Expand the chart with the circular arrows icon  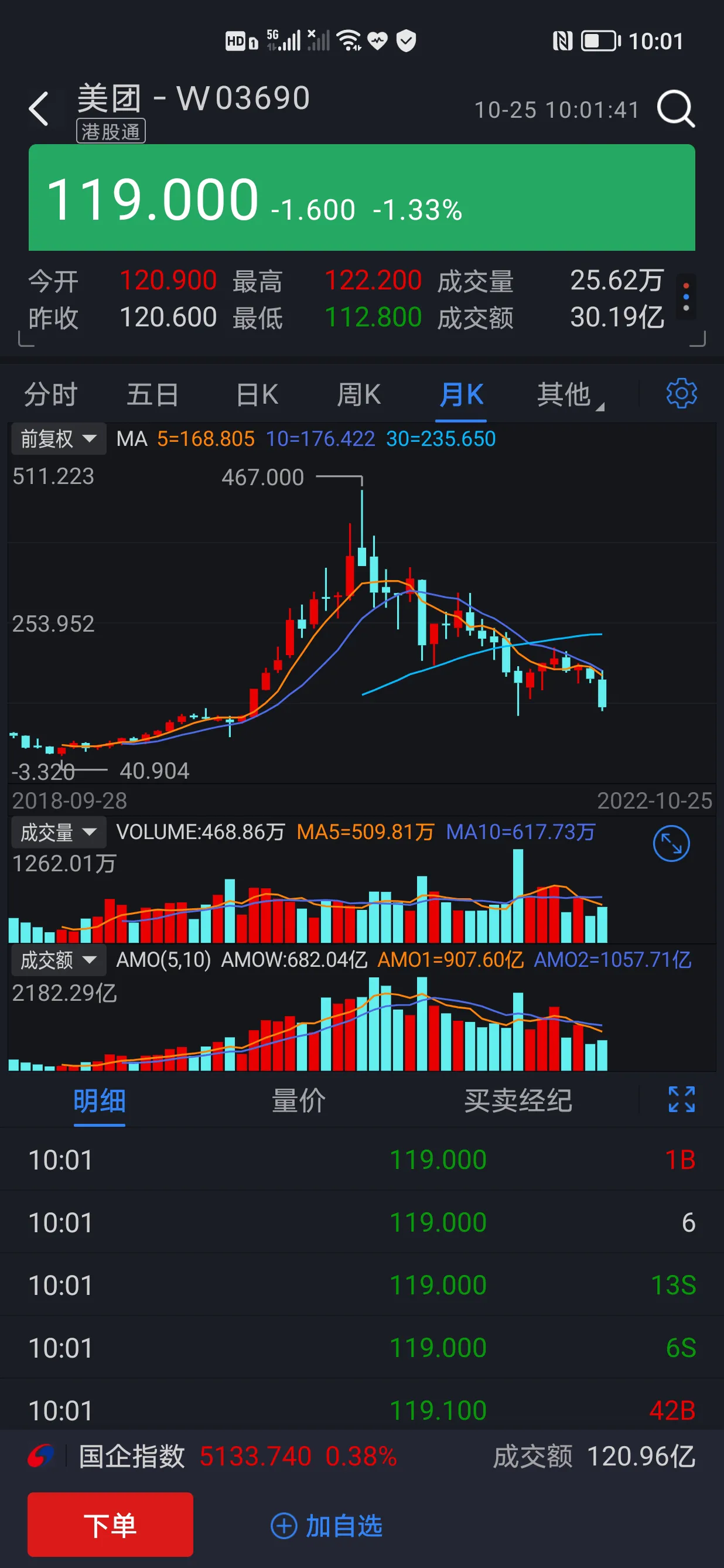[x=671, y=844]
